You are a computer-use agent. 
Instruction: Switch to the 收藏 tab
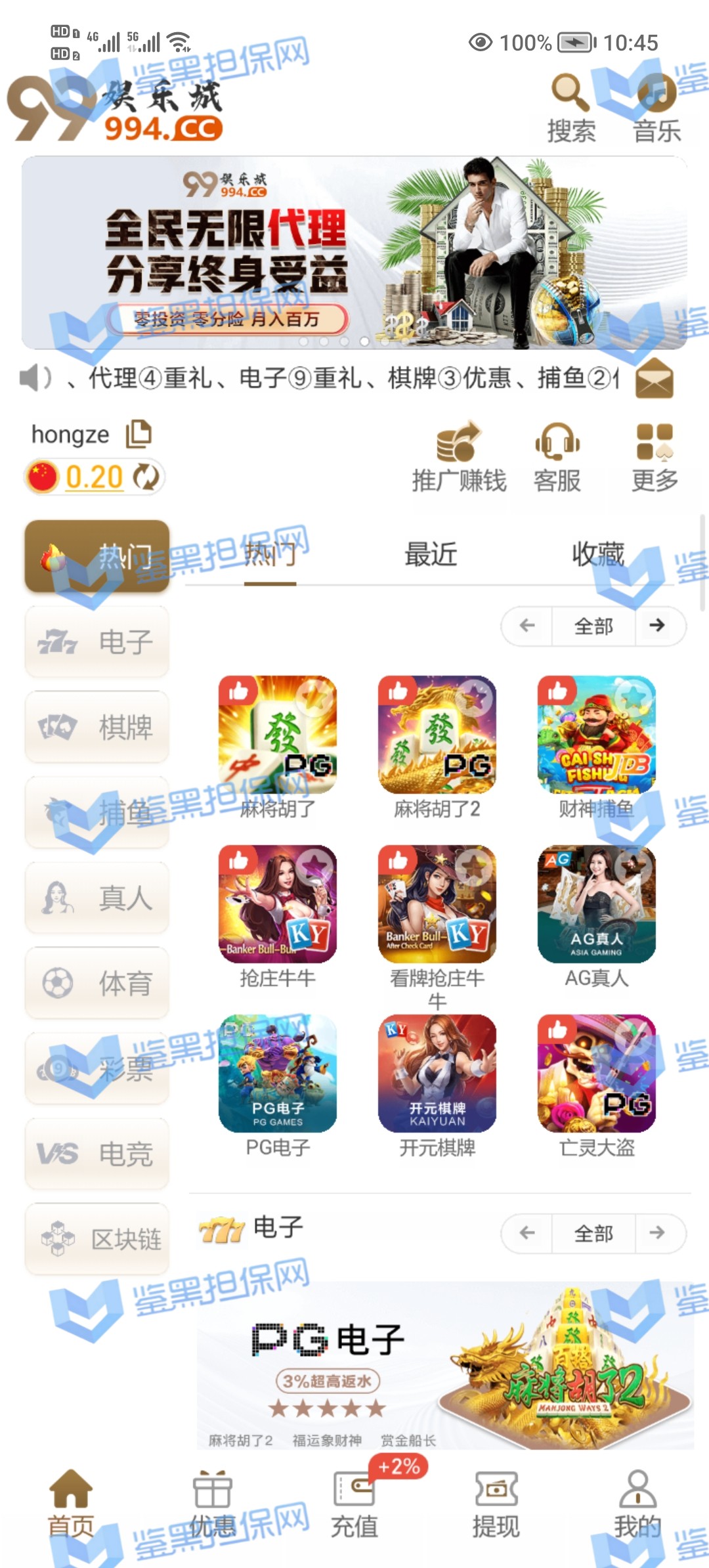[598, 554]
